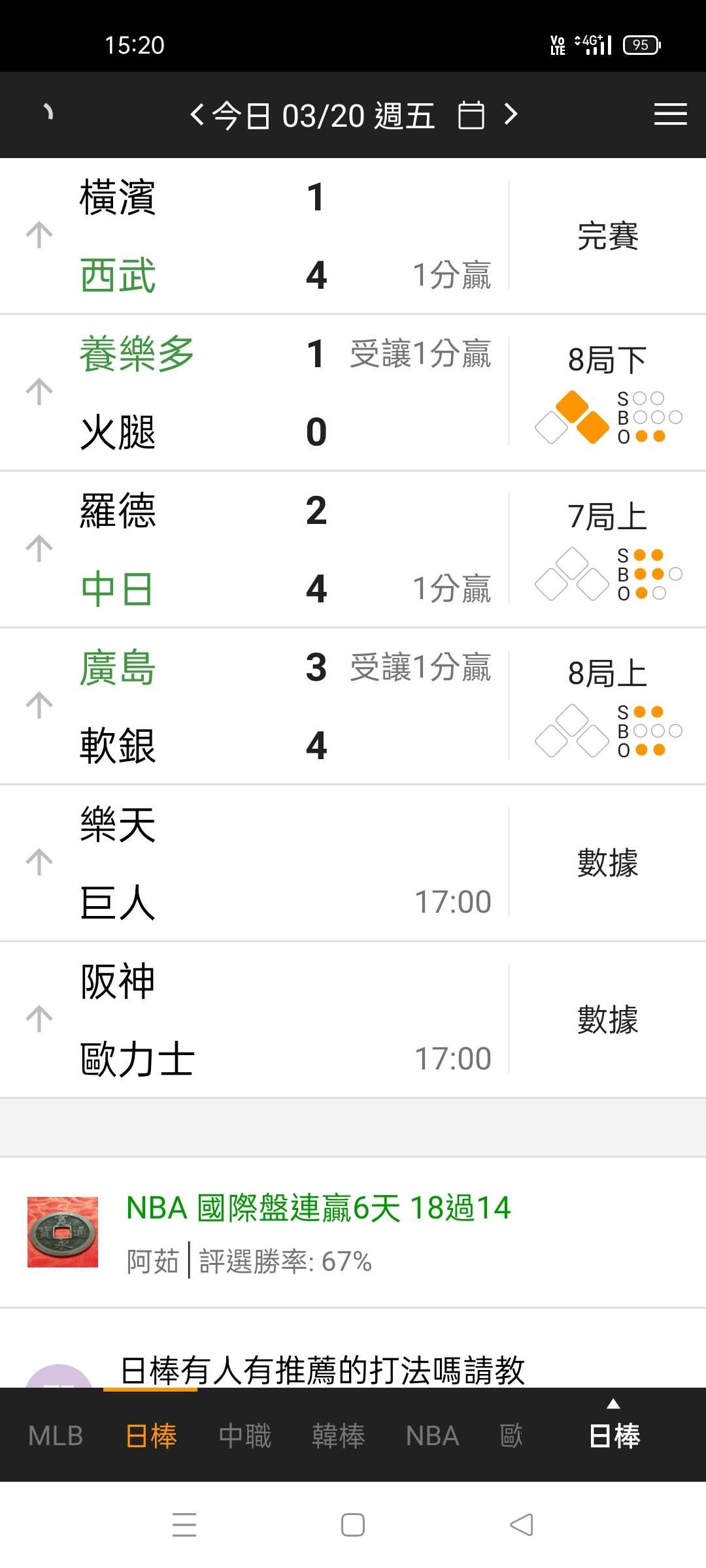Open the 羅德 vs 中日 live game
The image size is (706, 1568).
tap(288, 549)
